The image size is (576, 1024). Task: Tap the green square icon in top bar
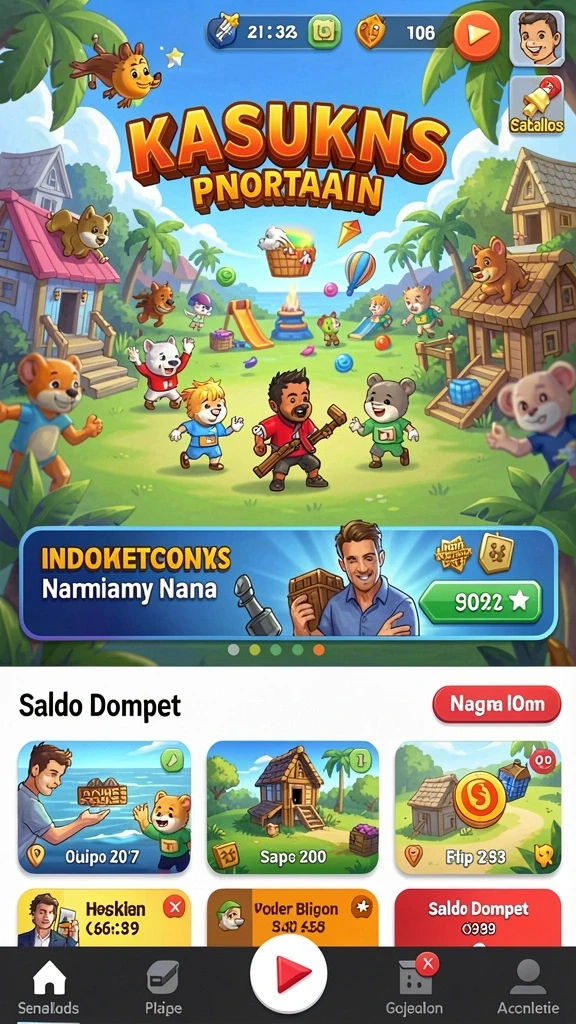tap(324, 31)
